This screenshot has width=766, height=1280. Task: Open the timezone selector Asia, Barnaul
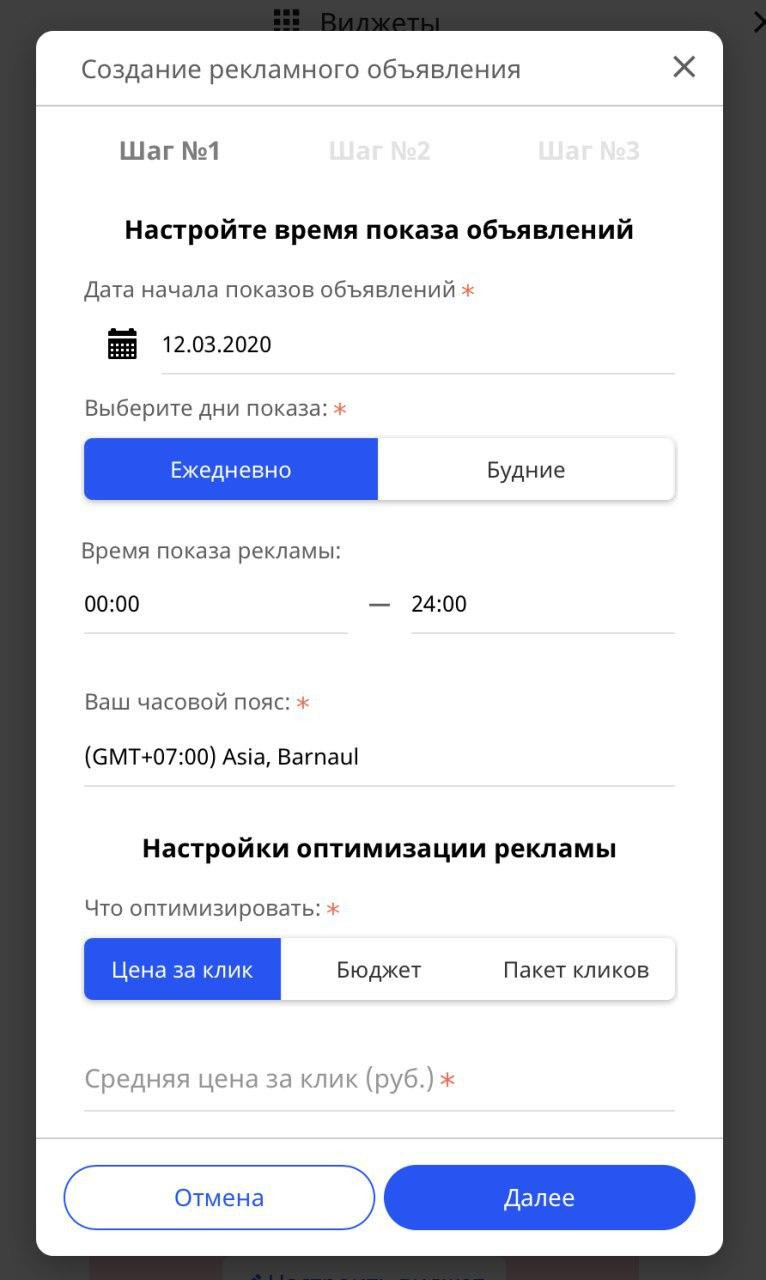379,757
